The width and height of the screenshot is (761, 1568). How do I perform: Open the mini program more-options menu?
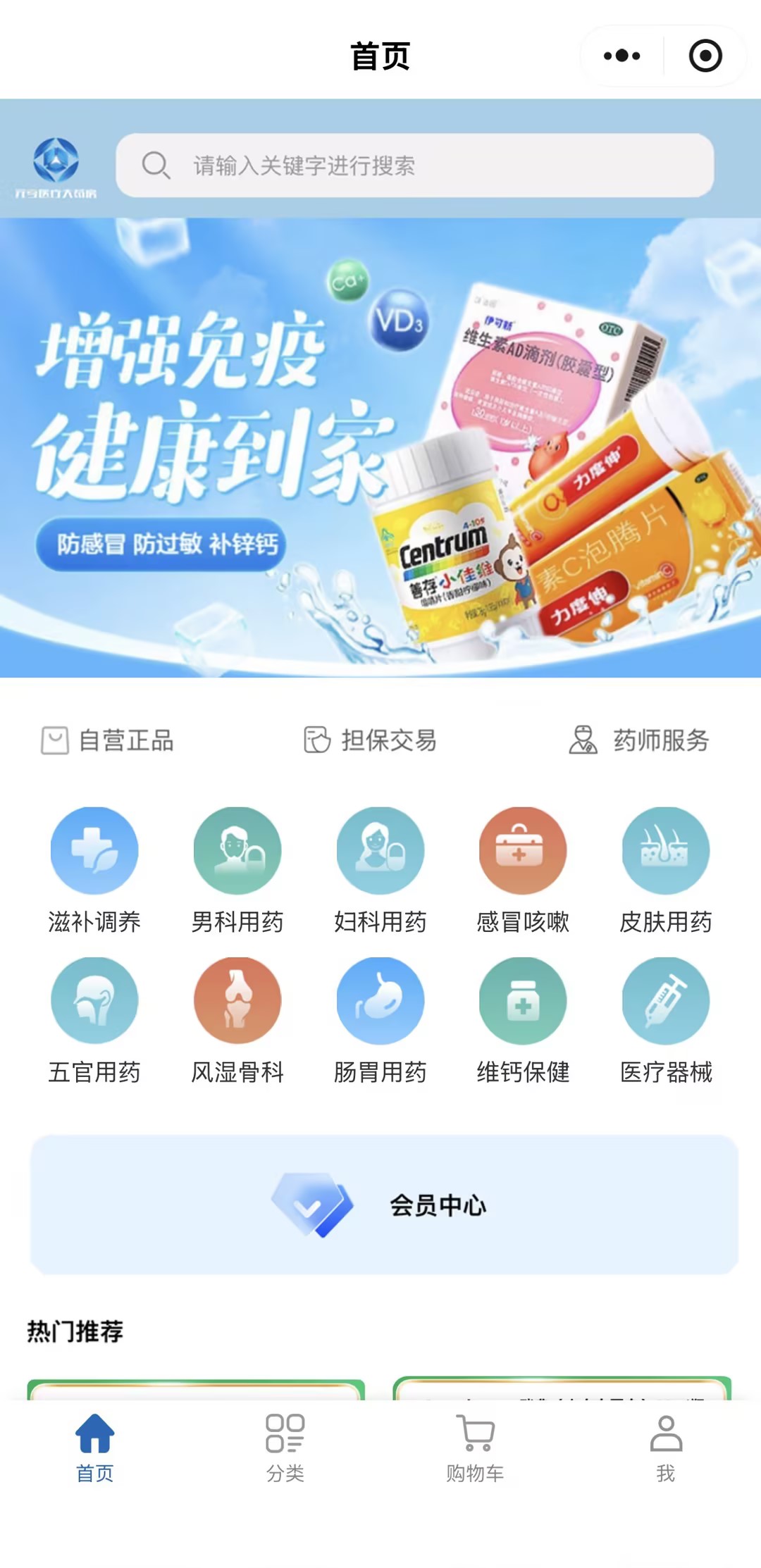pyautogui.click(x=621, y=56)
